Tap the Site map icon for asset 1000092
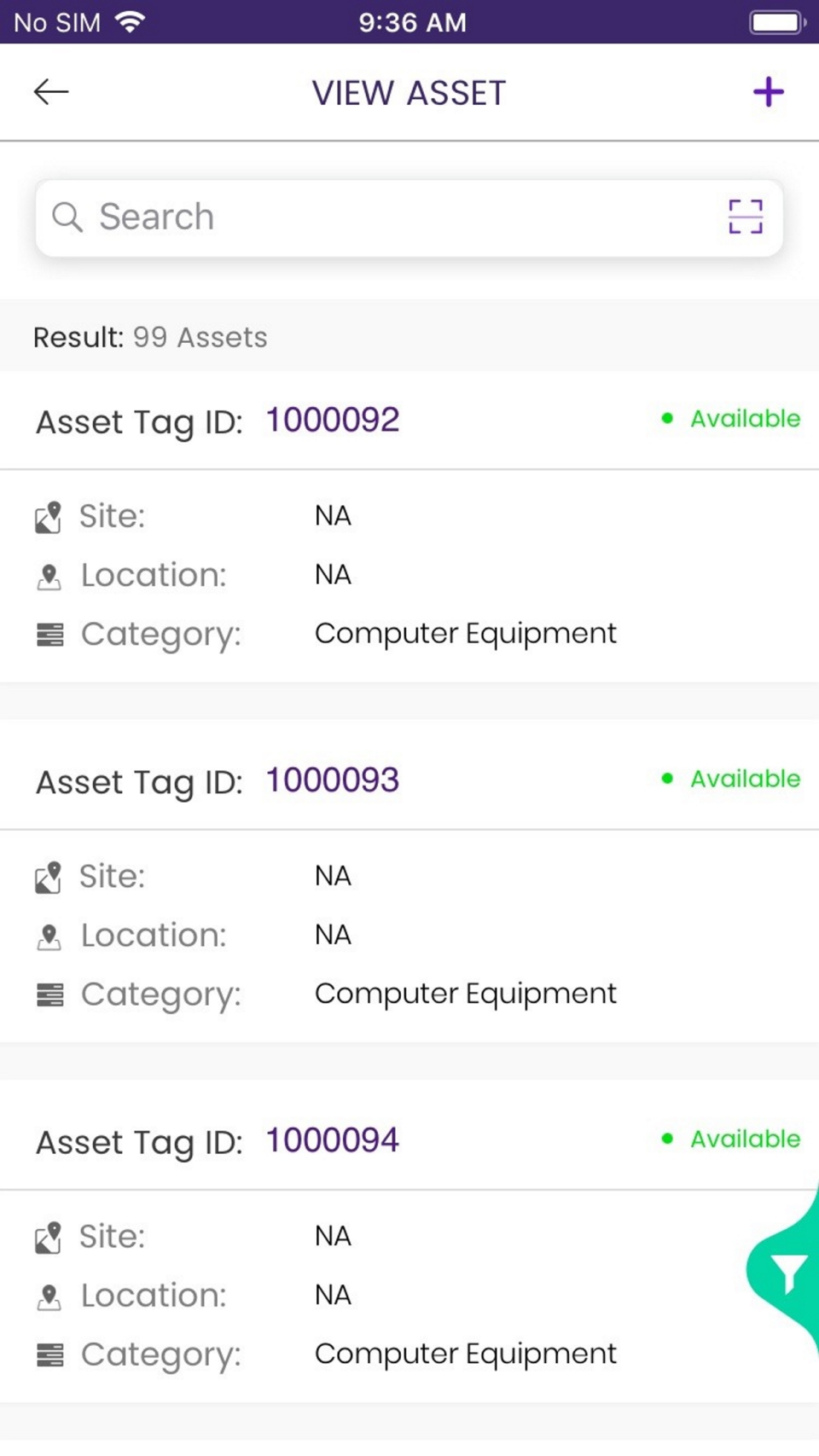This screenshot has height=1456, width=819. pos(49,515)
